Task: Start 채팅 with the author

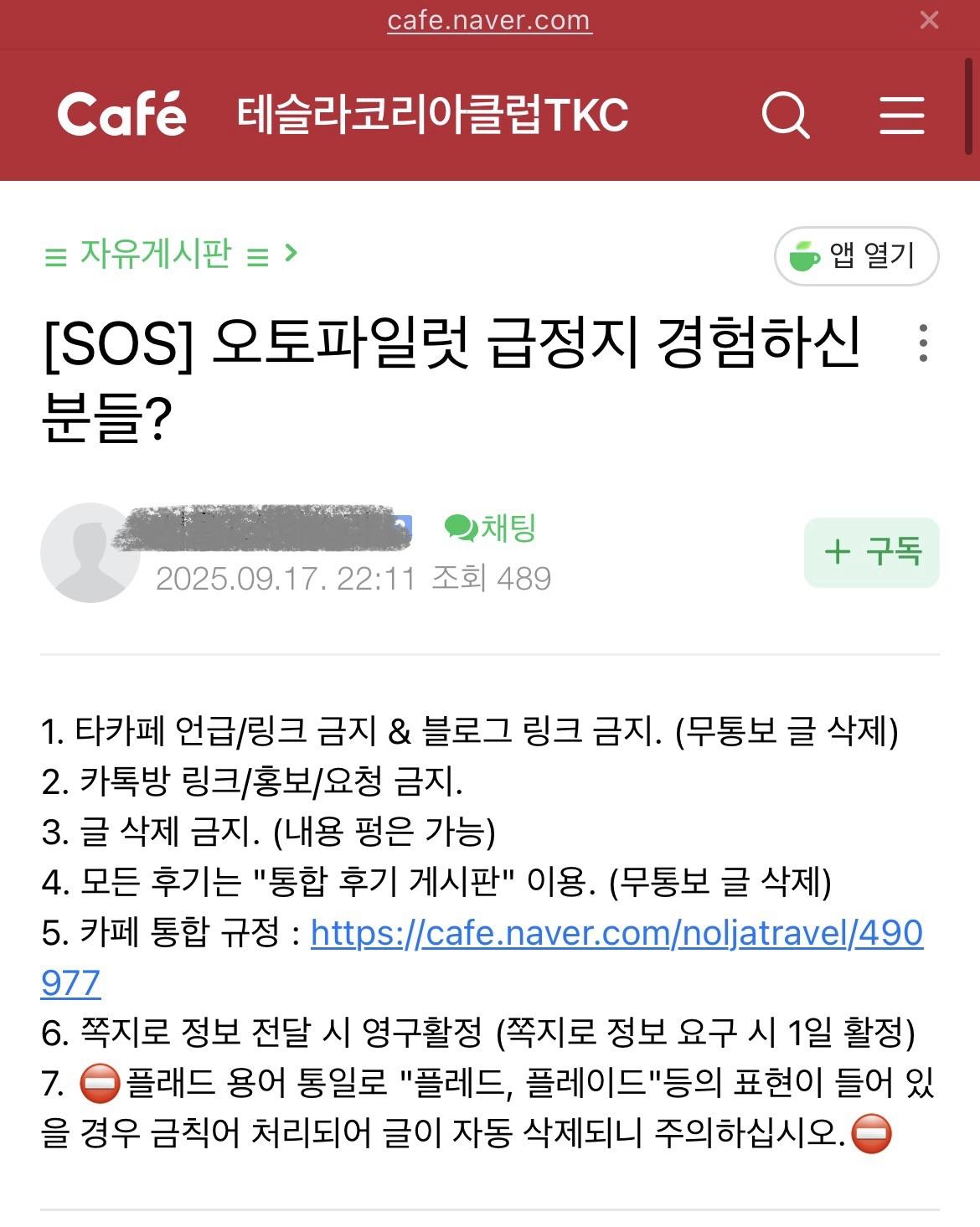Action: tap(491, 528)
